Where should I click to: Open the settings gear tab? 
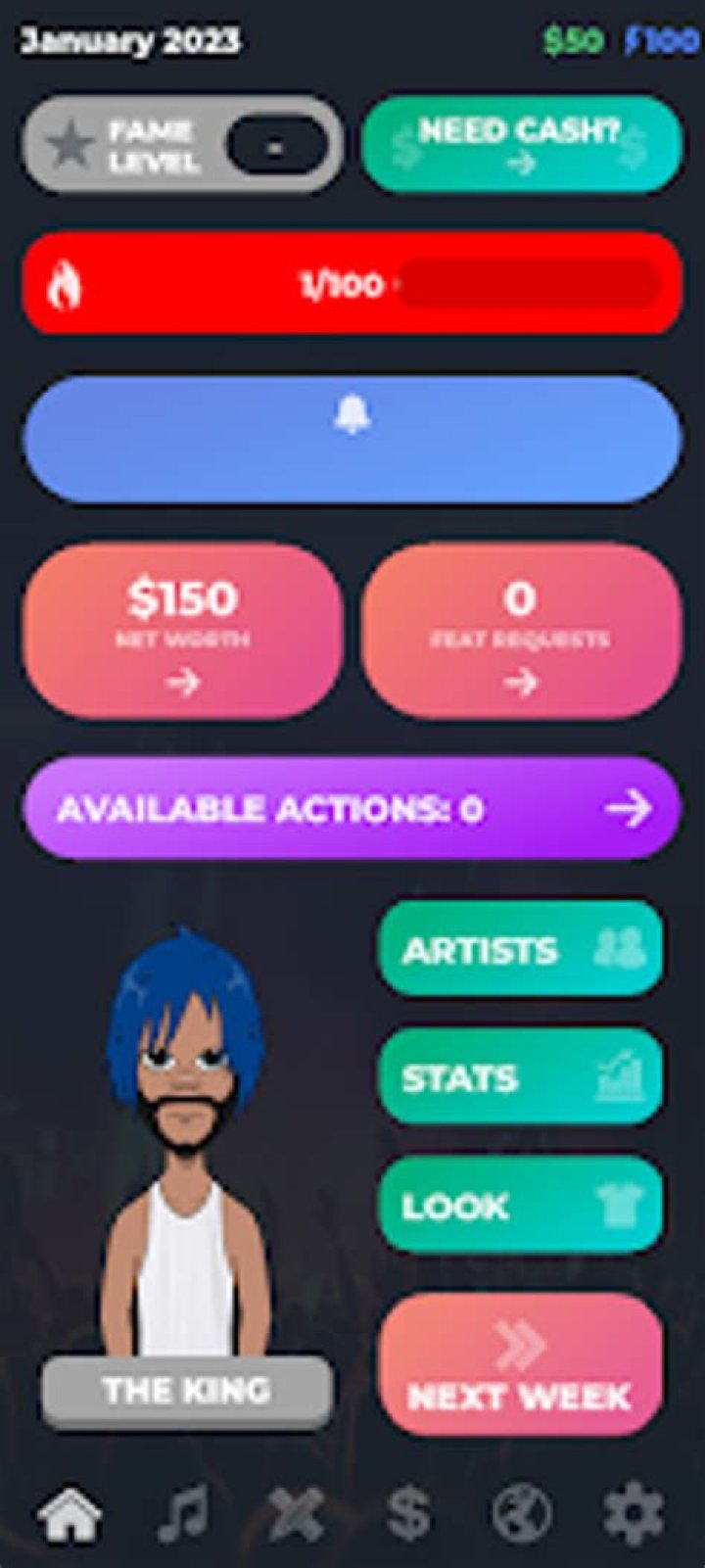(x=634, y=1512)
